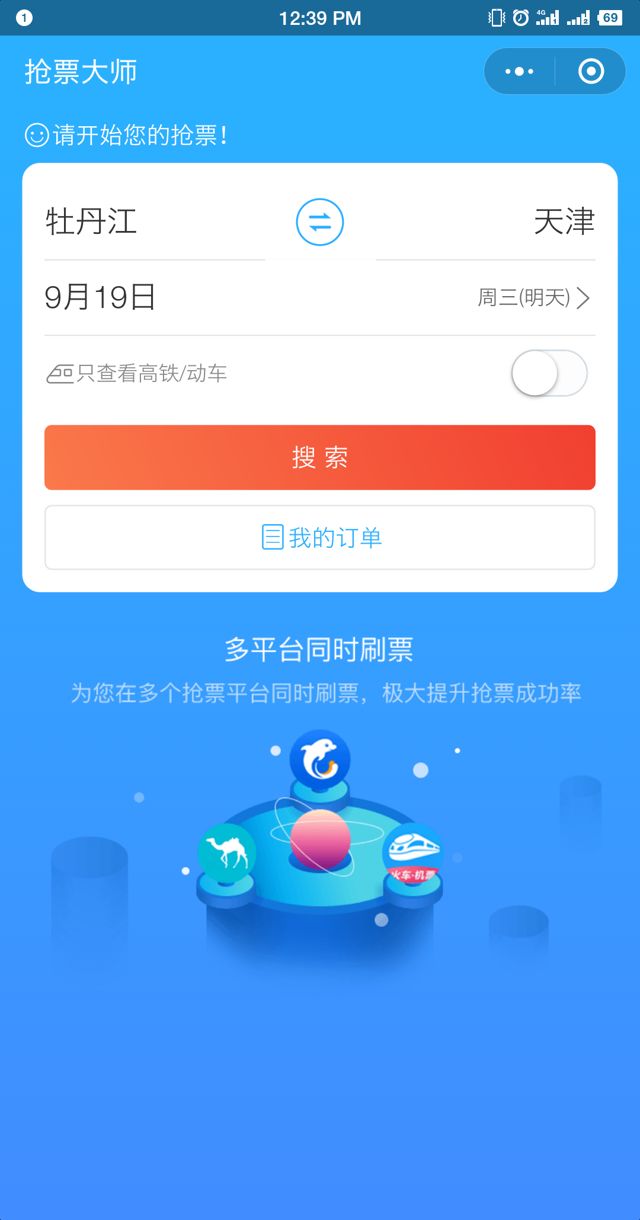Tap the 搜索 button
The width and height of the screenshot is (640, 1220).
coord(320,458)
